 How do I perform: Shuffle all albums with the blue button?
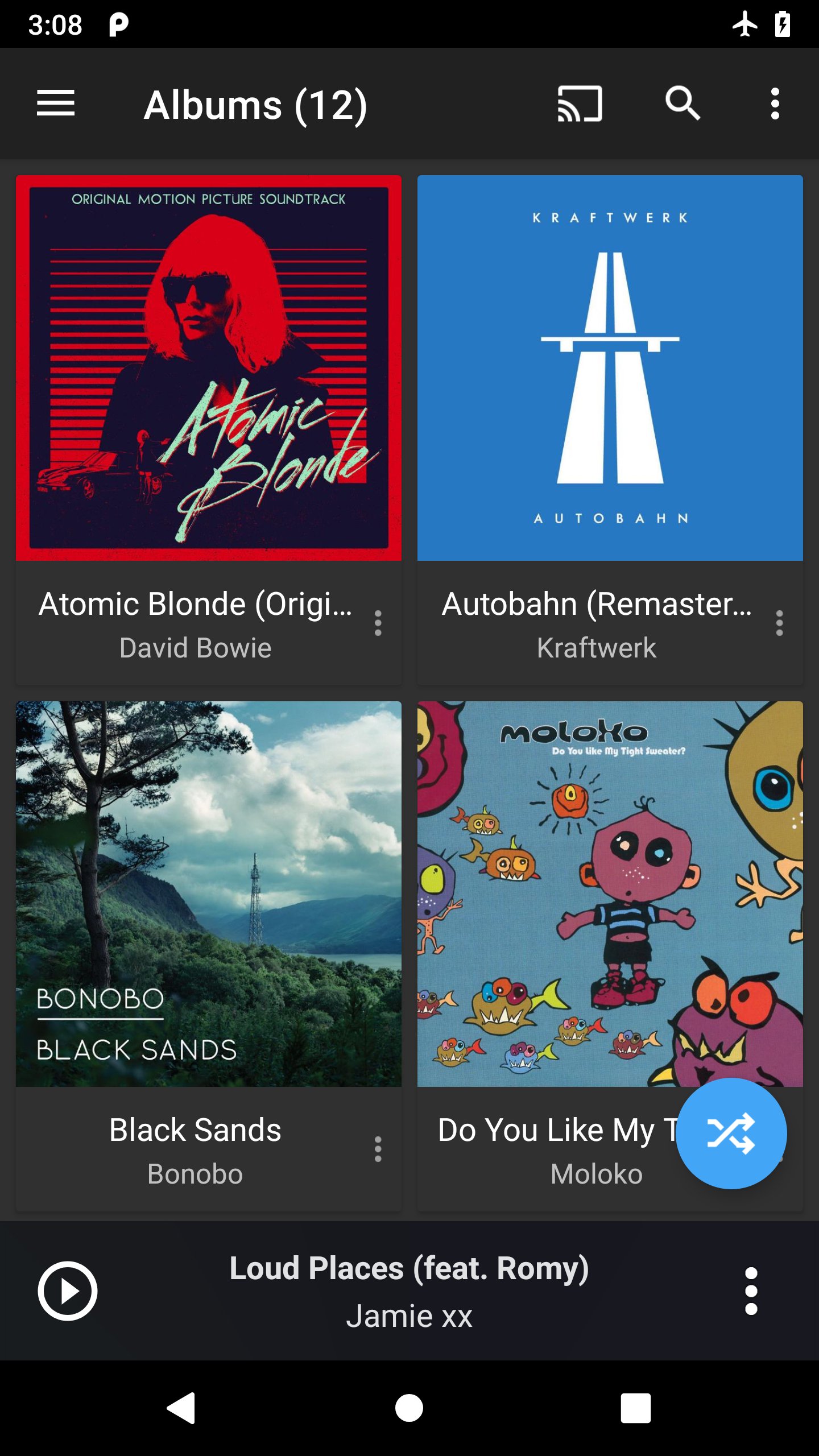point(731,1133)
